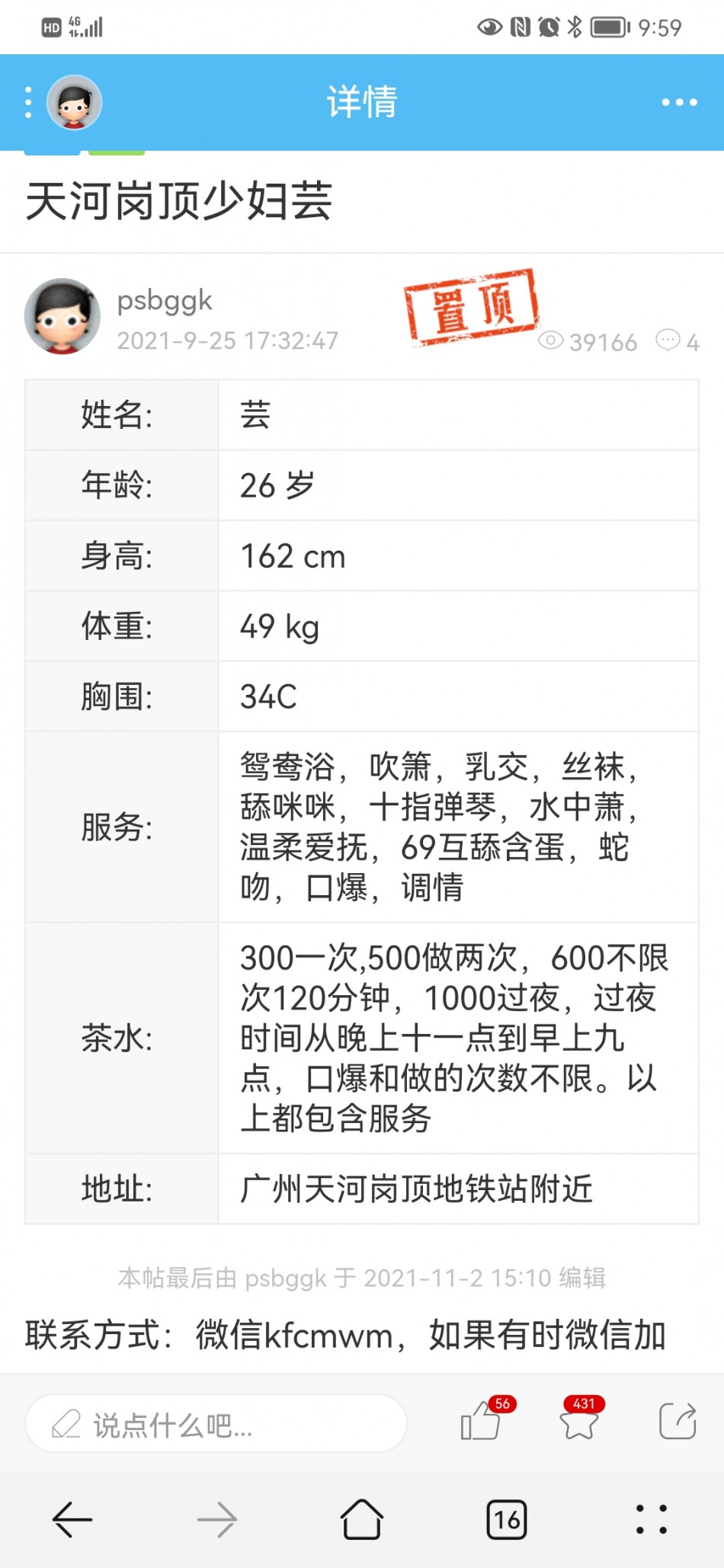Share this post
724x1568 pixels.
coord(678,1421)
